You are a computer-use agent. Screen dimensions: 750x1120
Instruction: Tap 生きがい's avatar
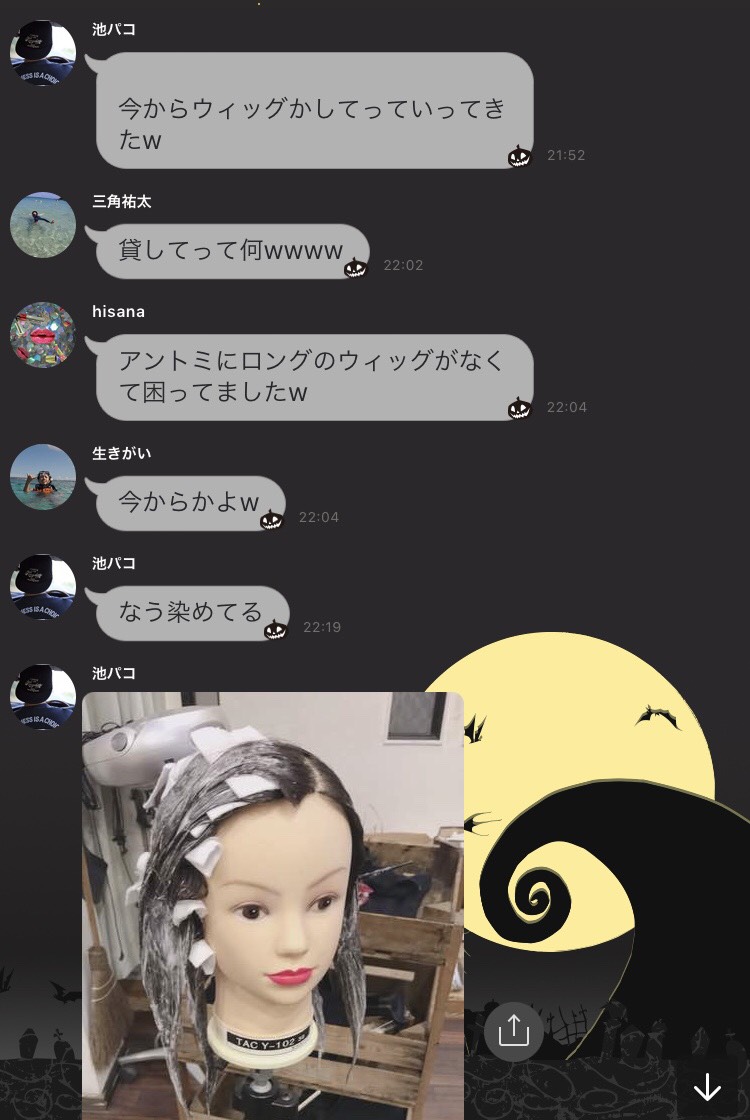pyautogui.click(x=43, y=477)
